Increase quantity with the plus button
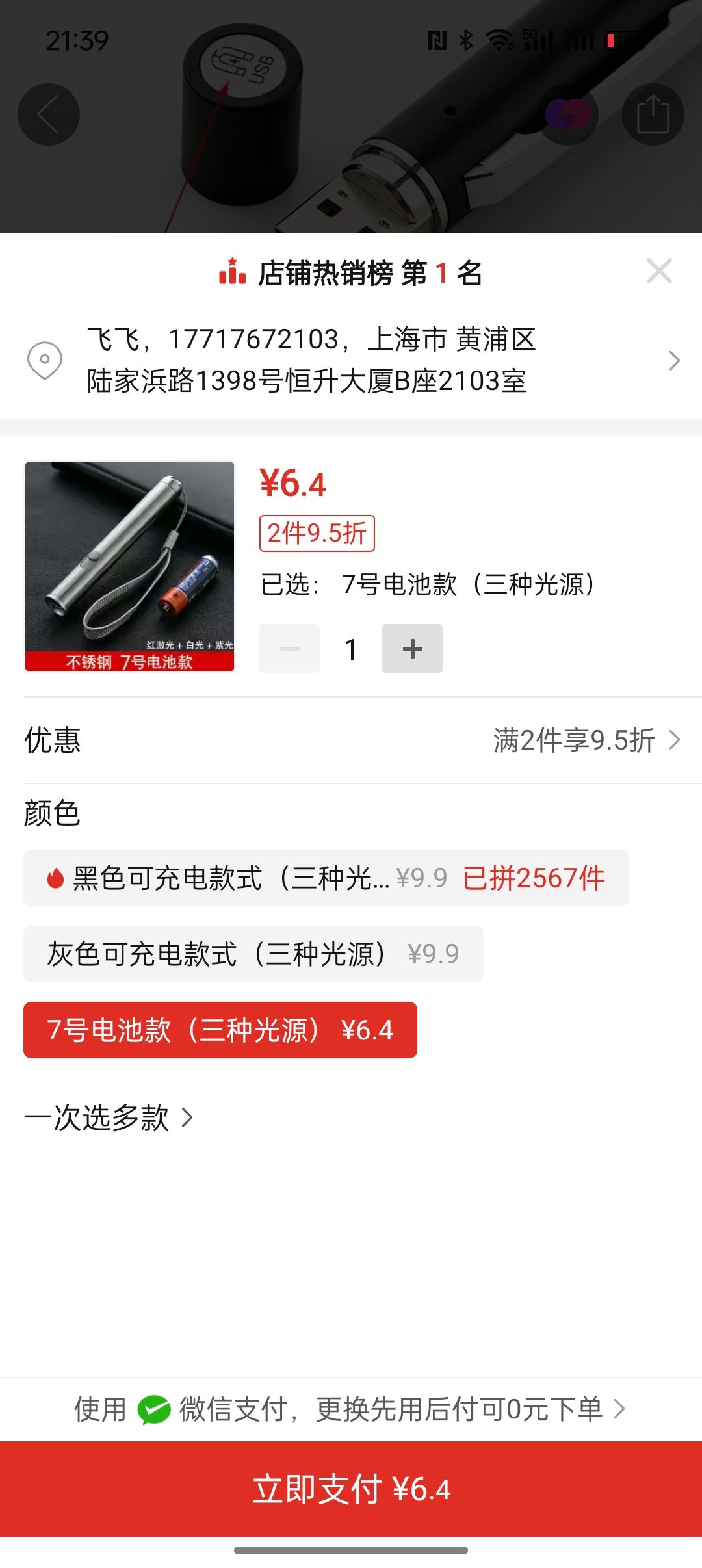Image resolution: width=702 pixels, height=1568 pixels. (x=412, y=649)
